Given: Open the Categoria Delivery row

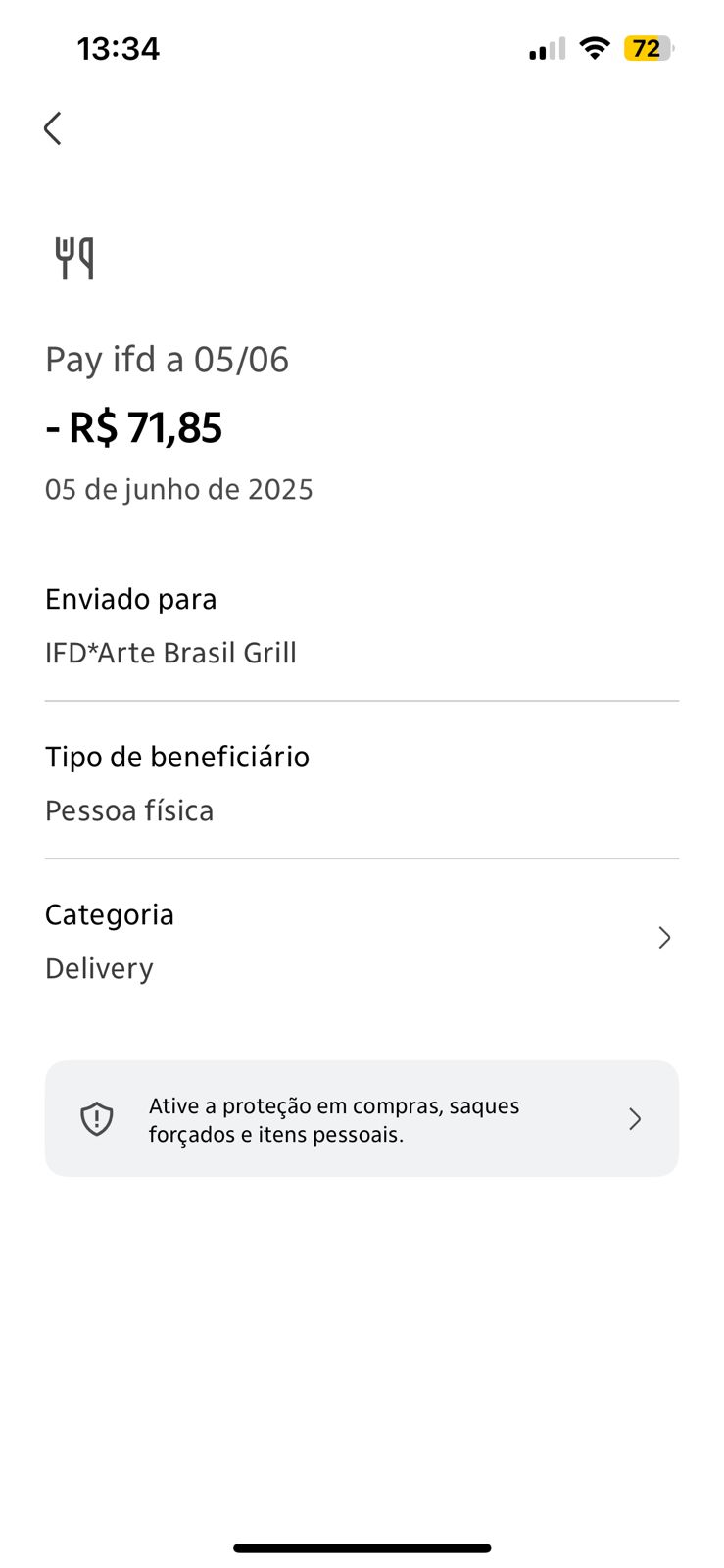Looking at the screenshot, I should (x=361, y=940).
